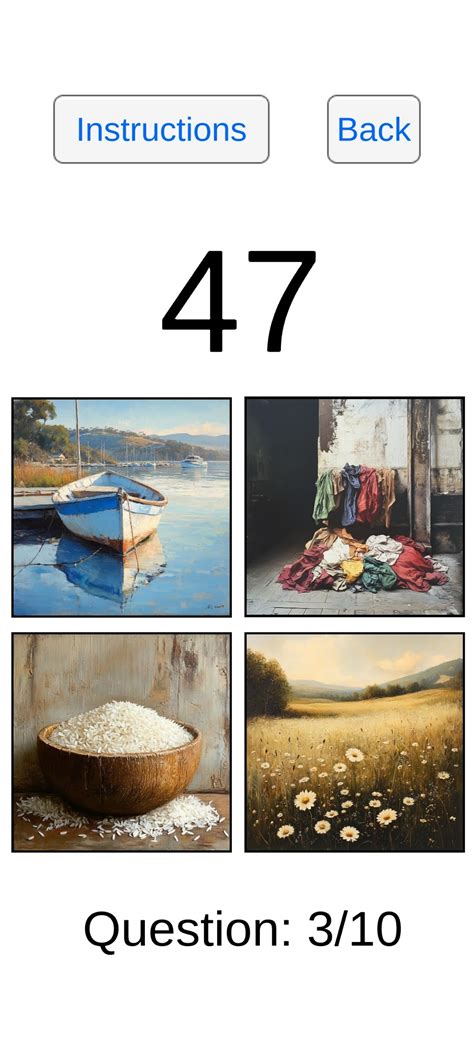Choose the pile of clothes picture

(x=354, y=507)
